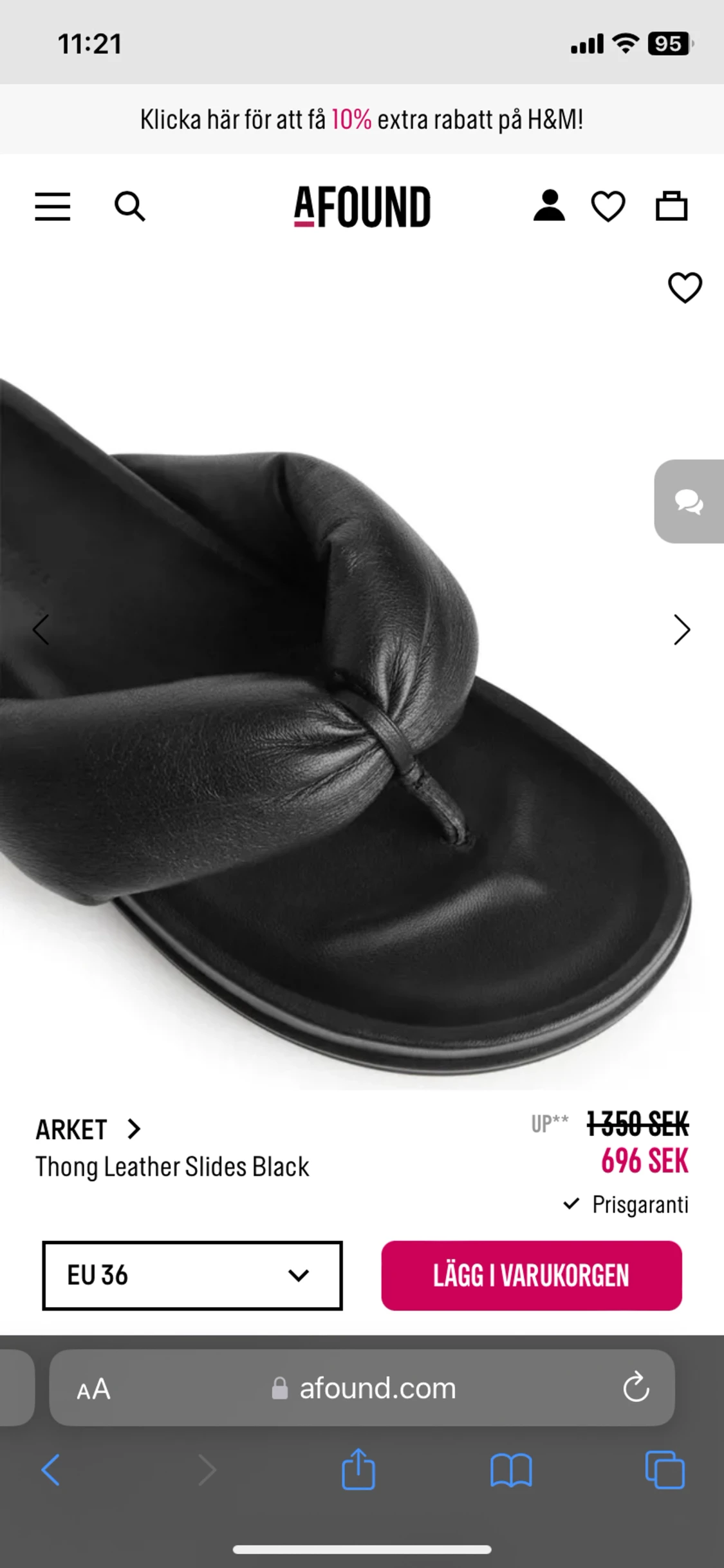Tap the H&M discount banner

362,120
